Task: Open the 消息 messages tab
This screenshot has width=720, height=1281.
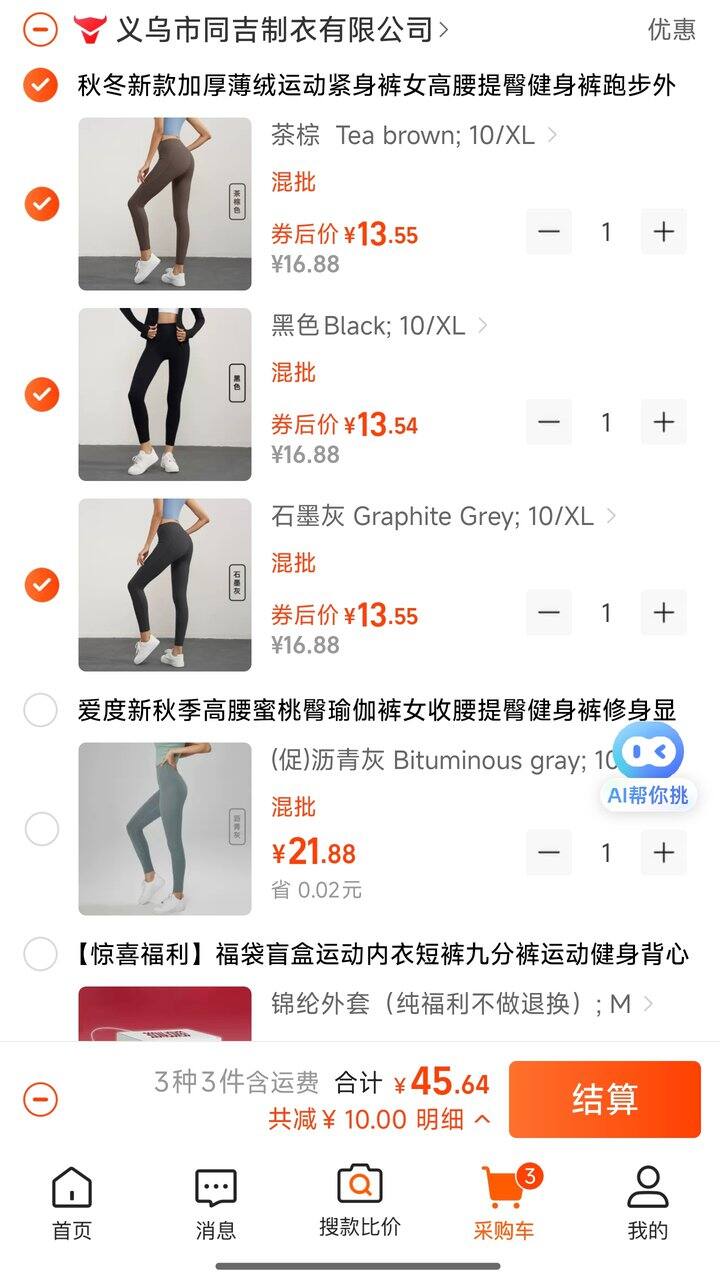Action: click(x=215, y=1203)
